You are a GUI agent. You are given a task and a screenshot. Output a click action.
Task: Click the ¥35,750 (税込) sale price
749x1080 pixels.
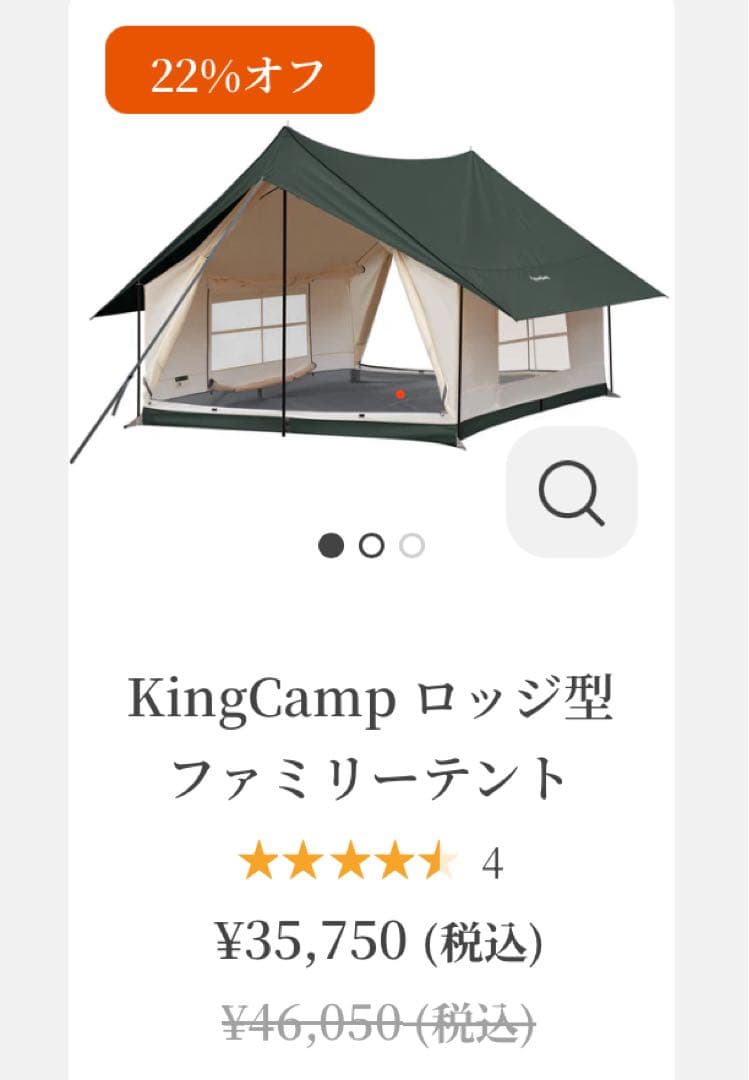point(374,940)
